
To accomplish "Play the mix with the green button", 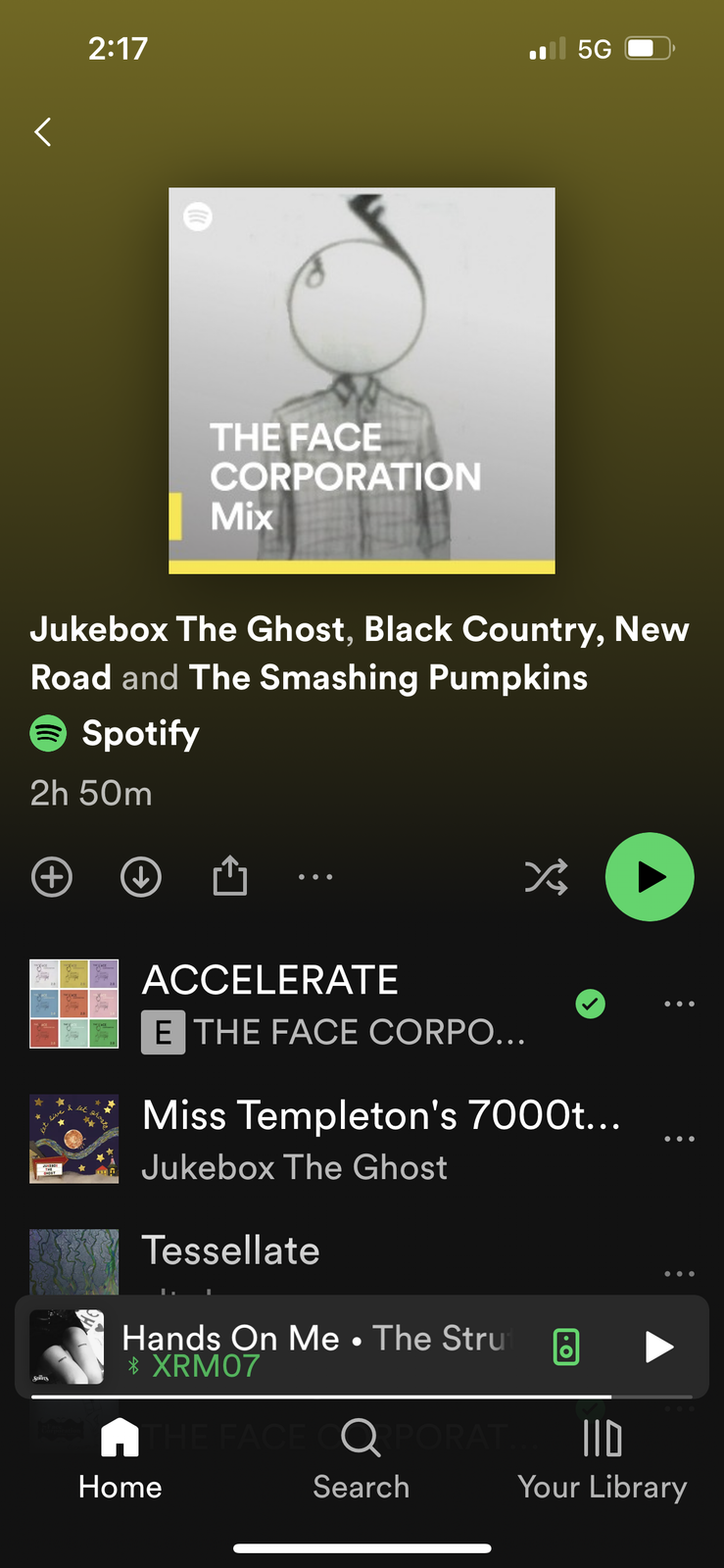I will 650,877.
